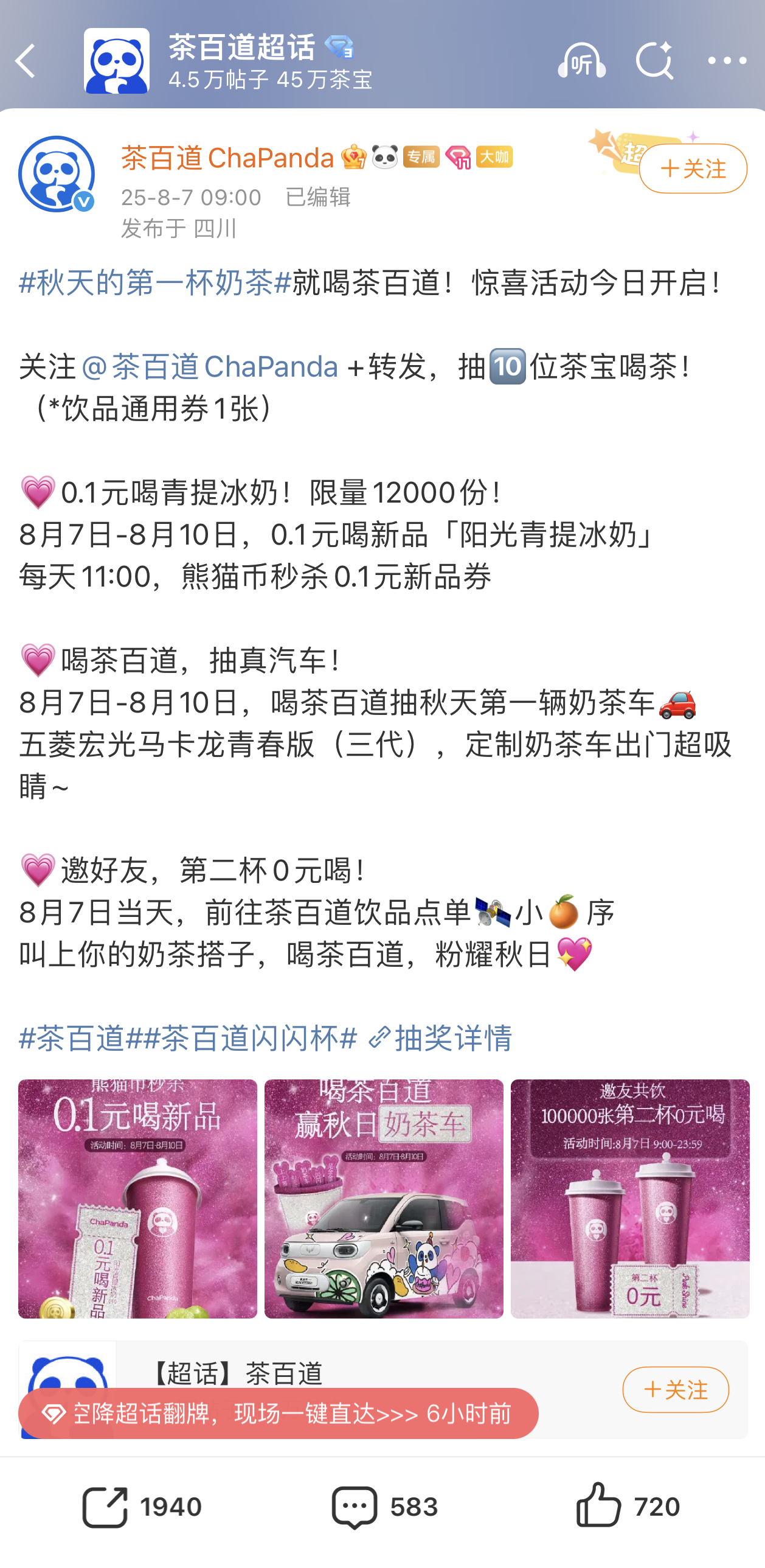Image resolution: width=765 pixels, height=1568 pixels.
Task: Open the 583 comments
Action: click(384, 1507)
